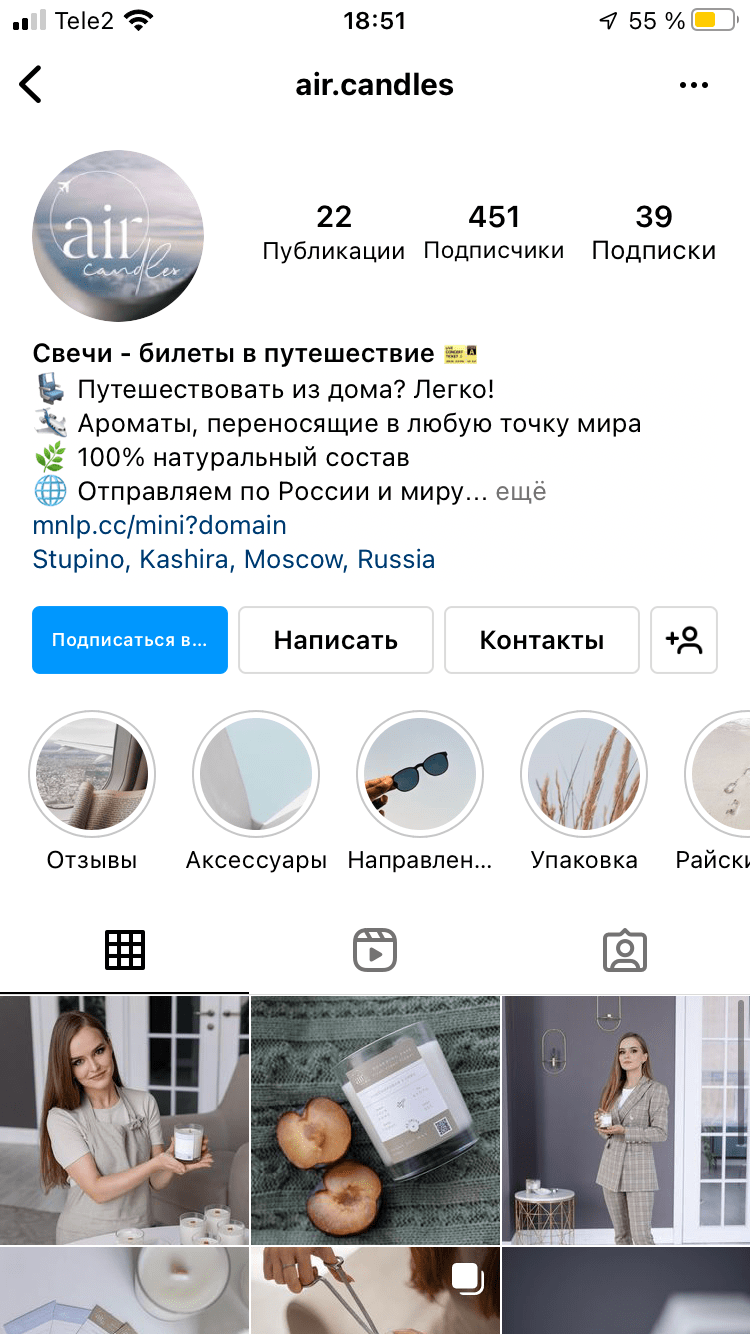Expand the bio with ещё
The height and width of the screenshot is (1334, 750).
click(x=521, y=492)
